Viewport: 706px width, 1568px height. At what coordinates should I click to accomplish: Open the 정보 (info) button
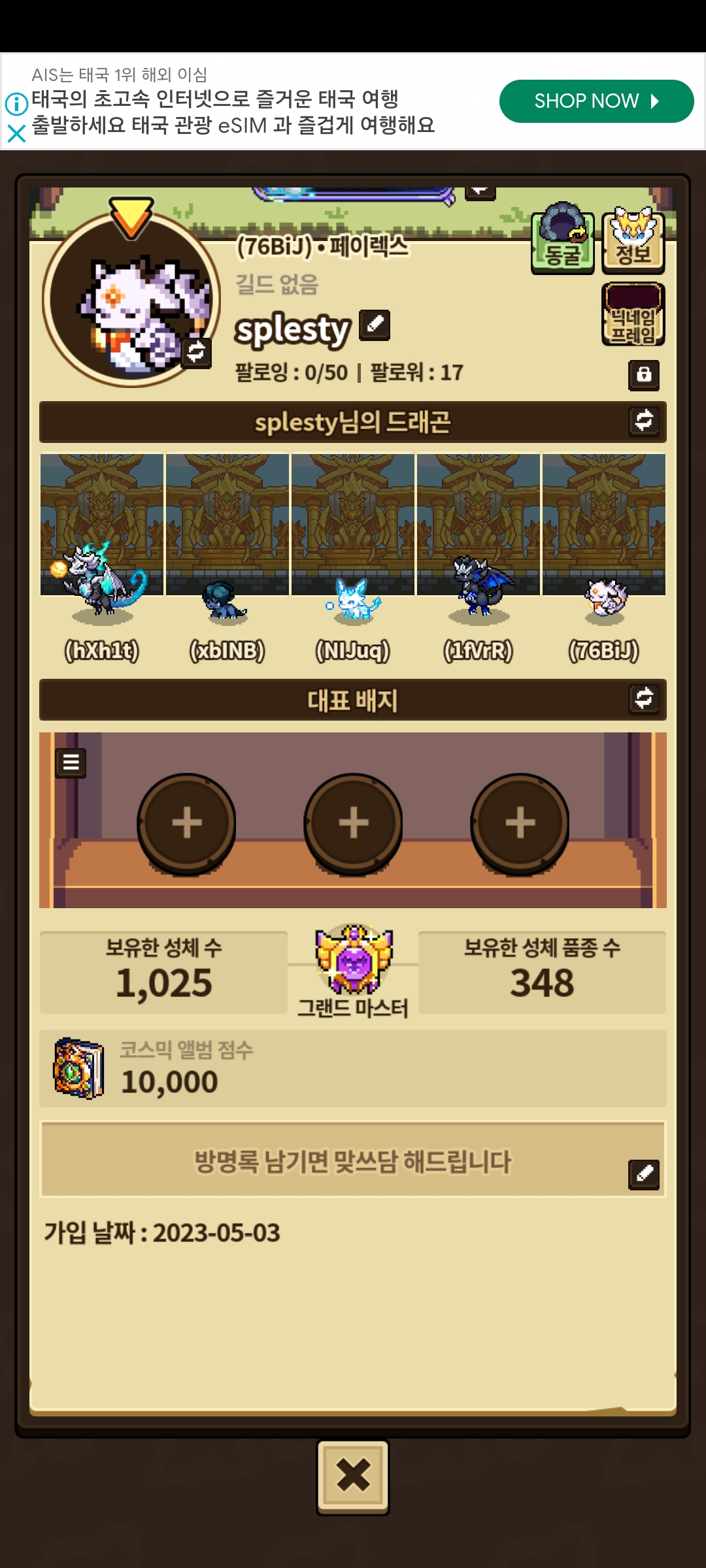[x=633, y=239]
